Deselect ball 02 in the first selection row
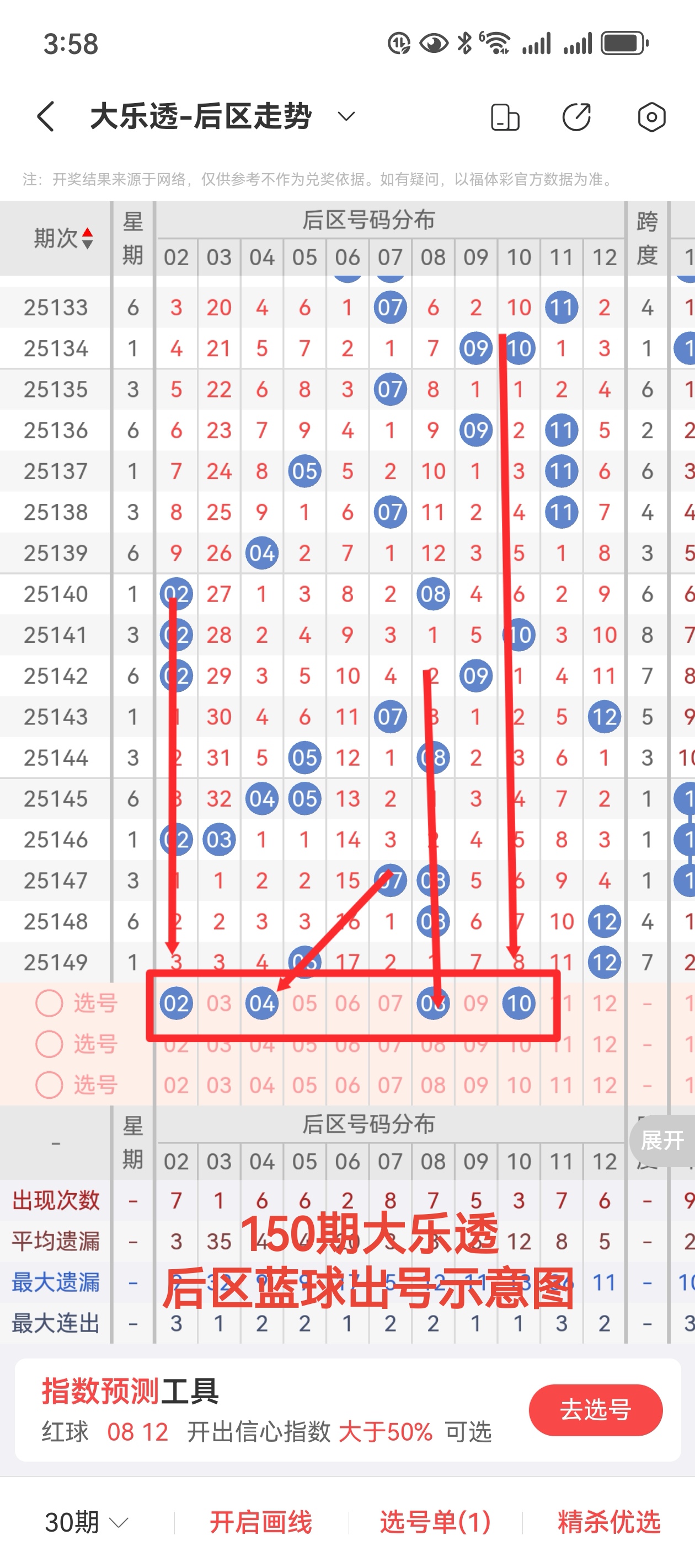 (176, 1003)
